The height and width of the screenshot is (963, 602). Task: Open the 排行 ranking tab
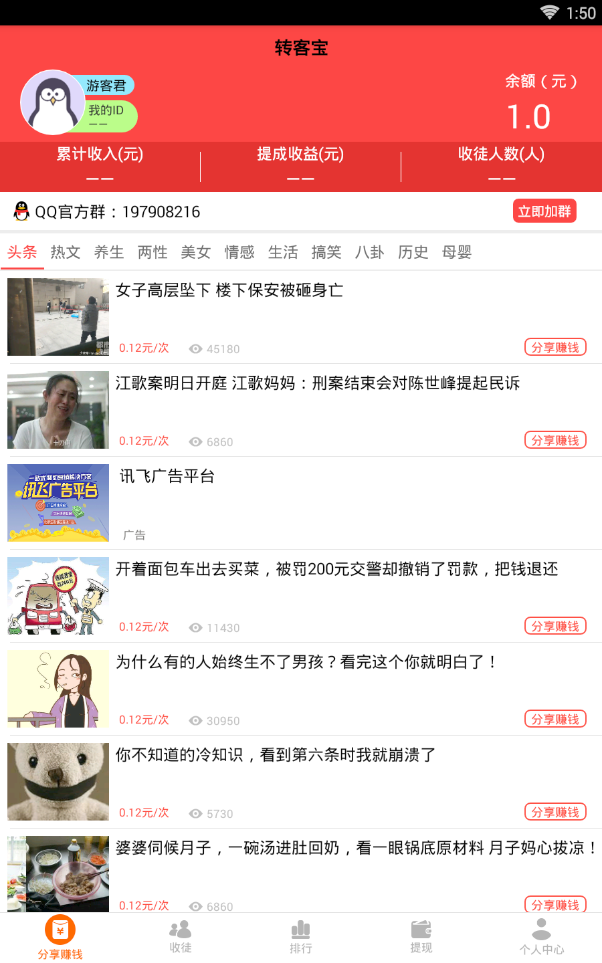click(x=301, y=937)
